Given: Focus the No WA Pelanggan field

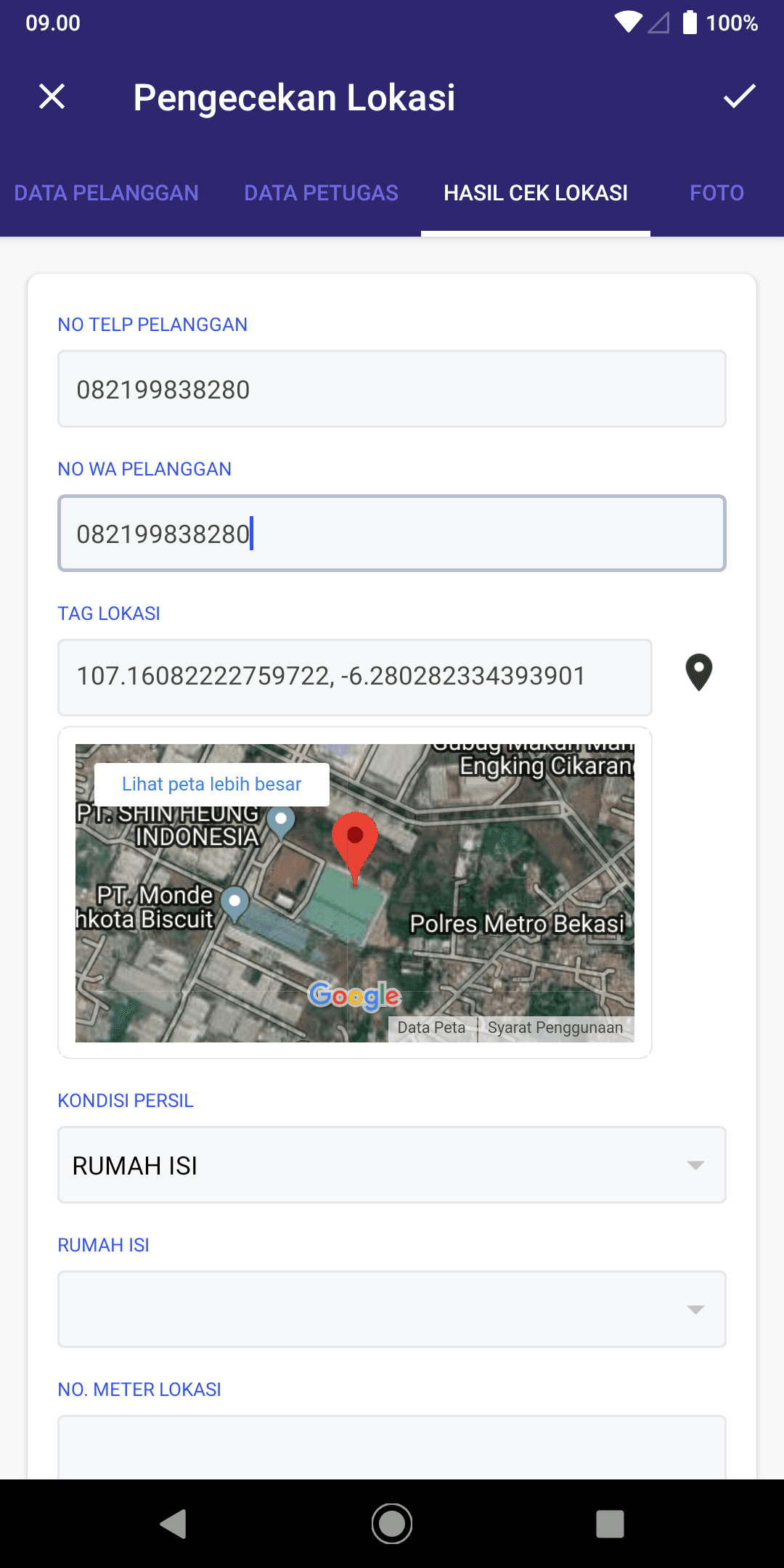Looking at the screenshot, I should point(392,534).
